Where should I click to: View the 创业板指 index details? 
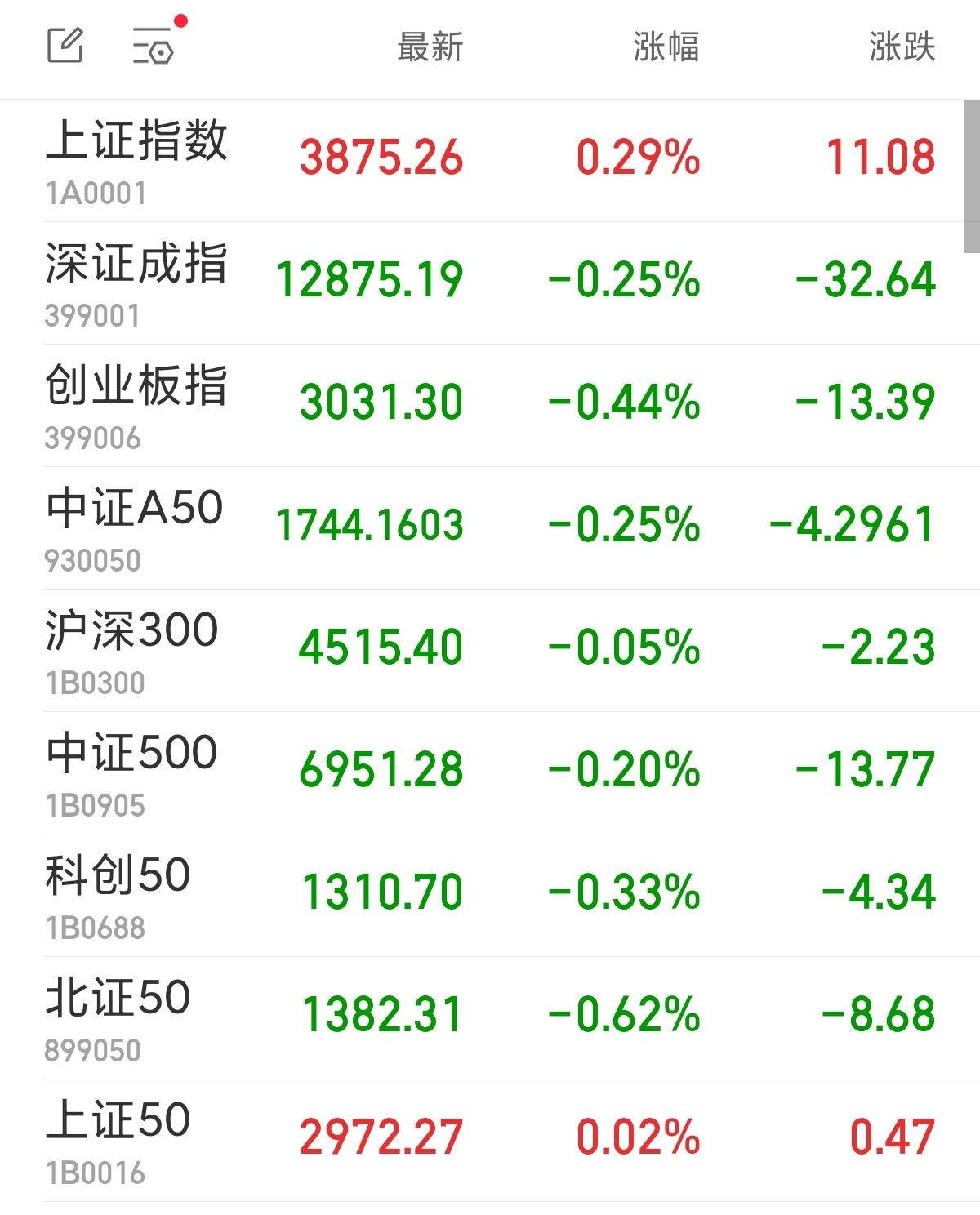(137, 385)
